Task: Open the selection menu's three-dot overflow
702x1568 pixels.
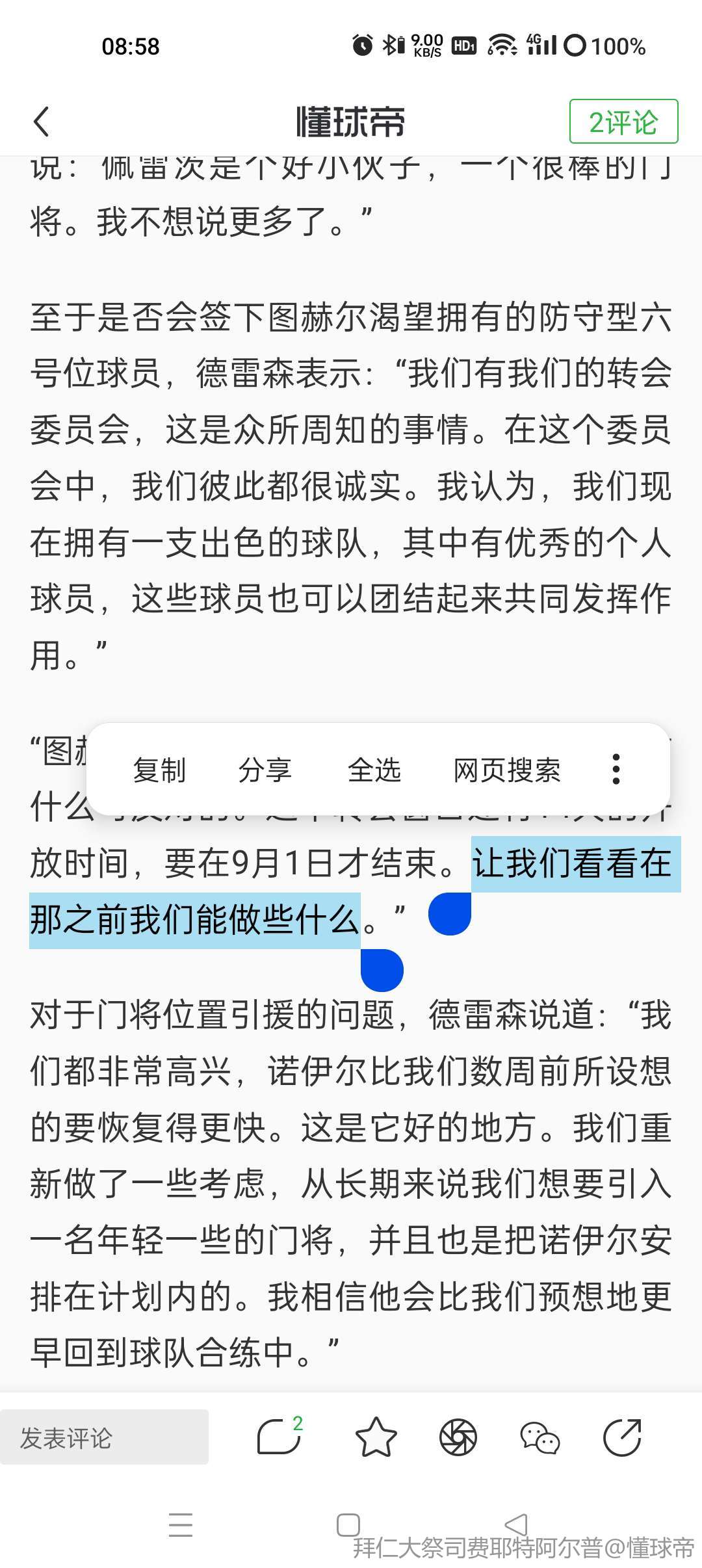Action: click(616, 770)
